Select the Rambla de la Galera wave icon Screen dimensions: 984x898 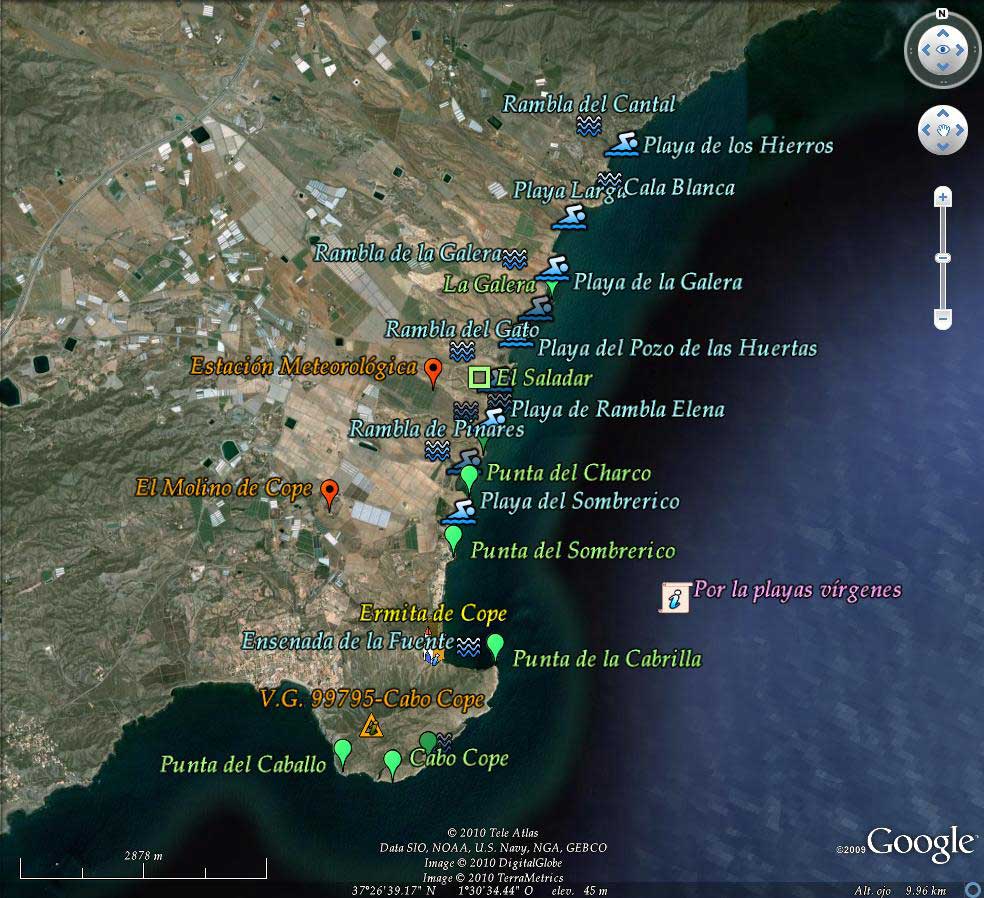tap(515, 257)
